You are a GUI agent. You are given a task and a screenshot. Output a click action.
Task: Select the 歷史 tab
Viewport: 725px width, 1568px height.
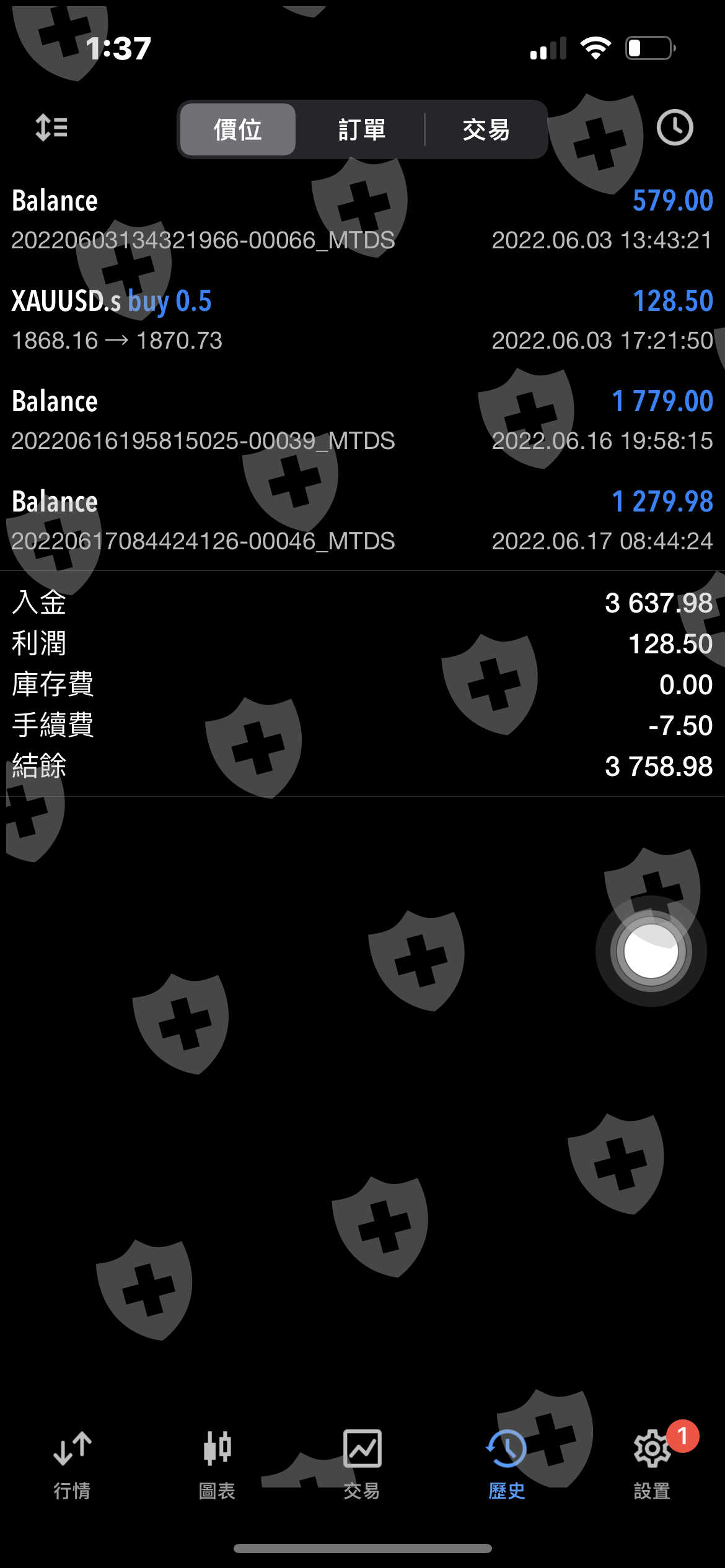[507, 1464]
